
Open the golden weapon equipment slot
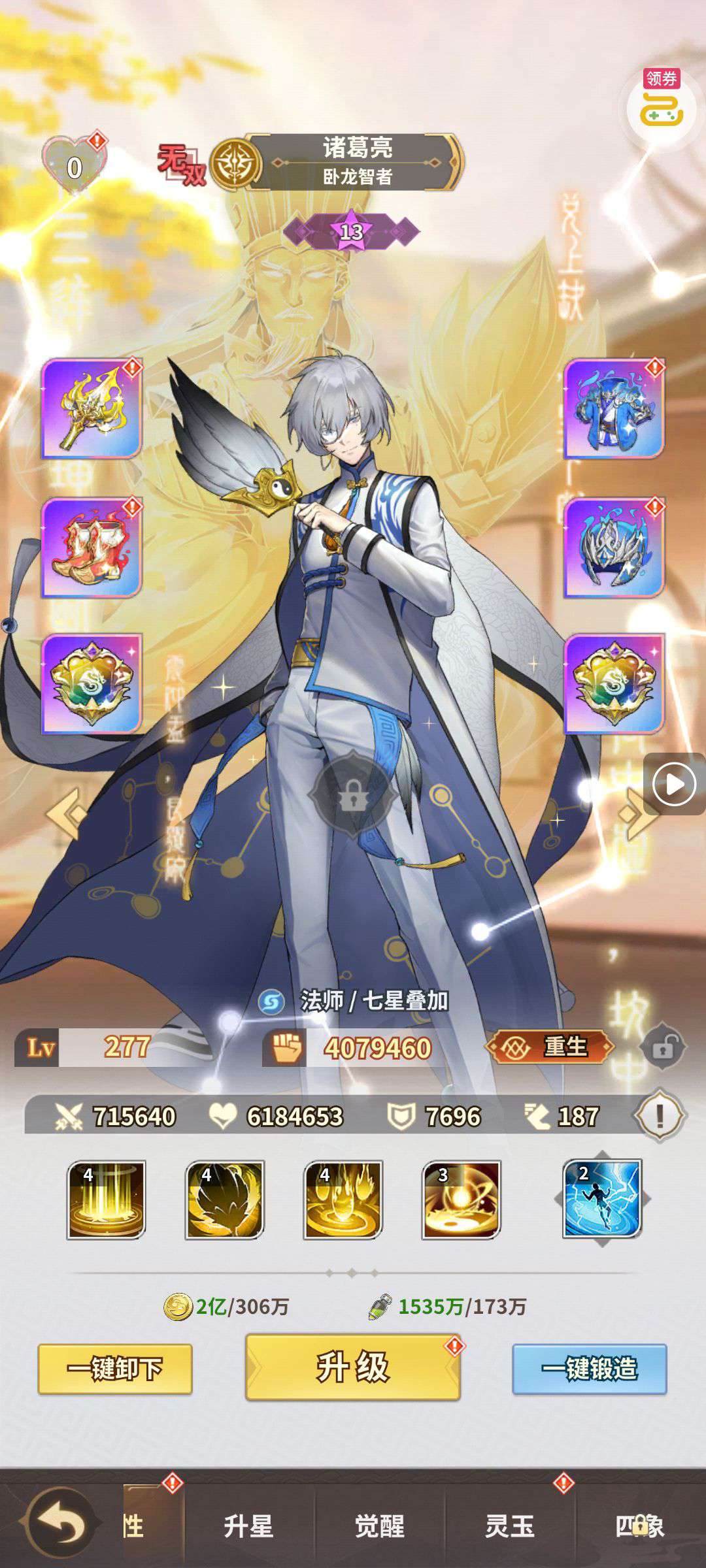pos(92,409)
